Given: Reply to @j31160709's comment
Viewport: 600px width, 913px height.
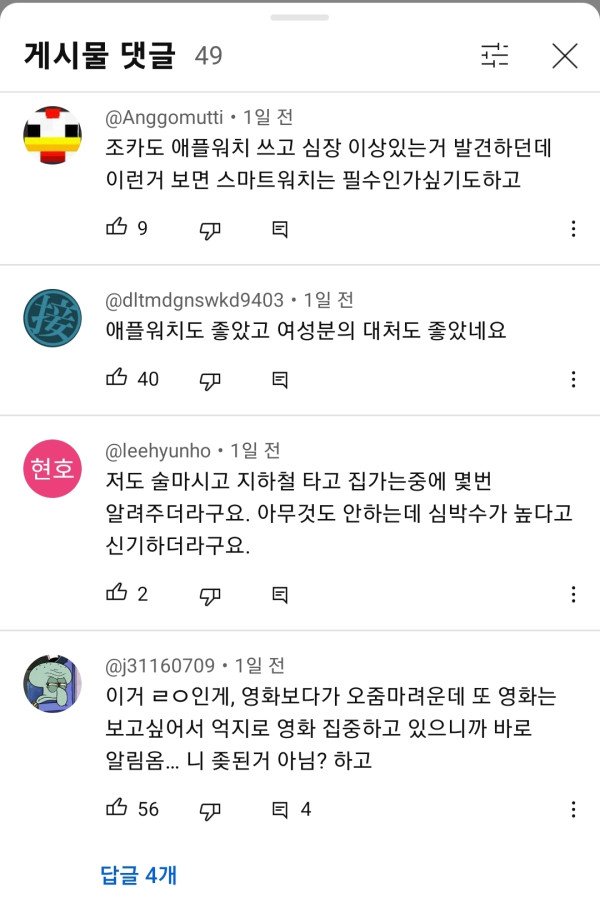Looking at the screenshot, I should [280, 809].
